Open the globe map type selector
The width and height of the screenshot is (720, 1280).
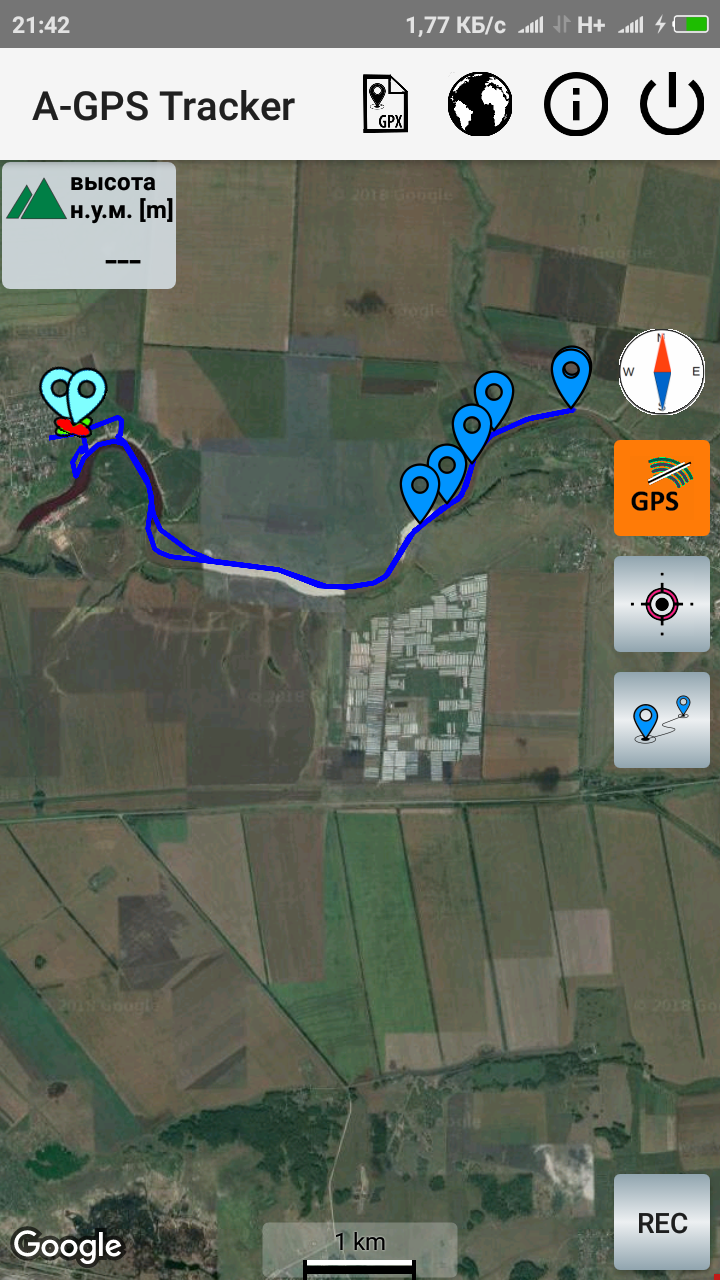tap(480, 104)
